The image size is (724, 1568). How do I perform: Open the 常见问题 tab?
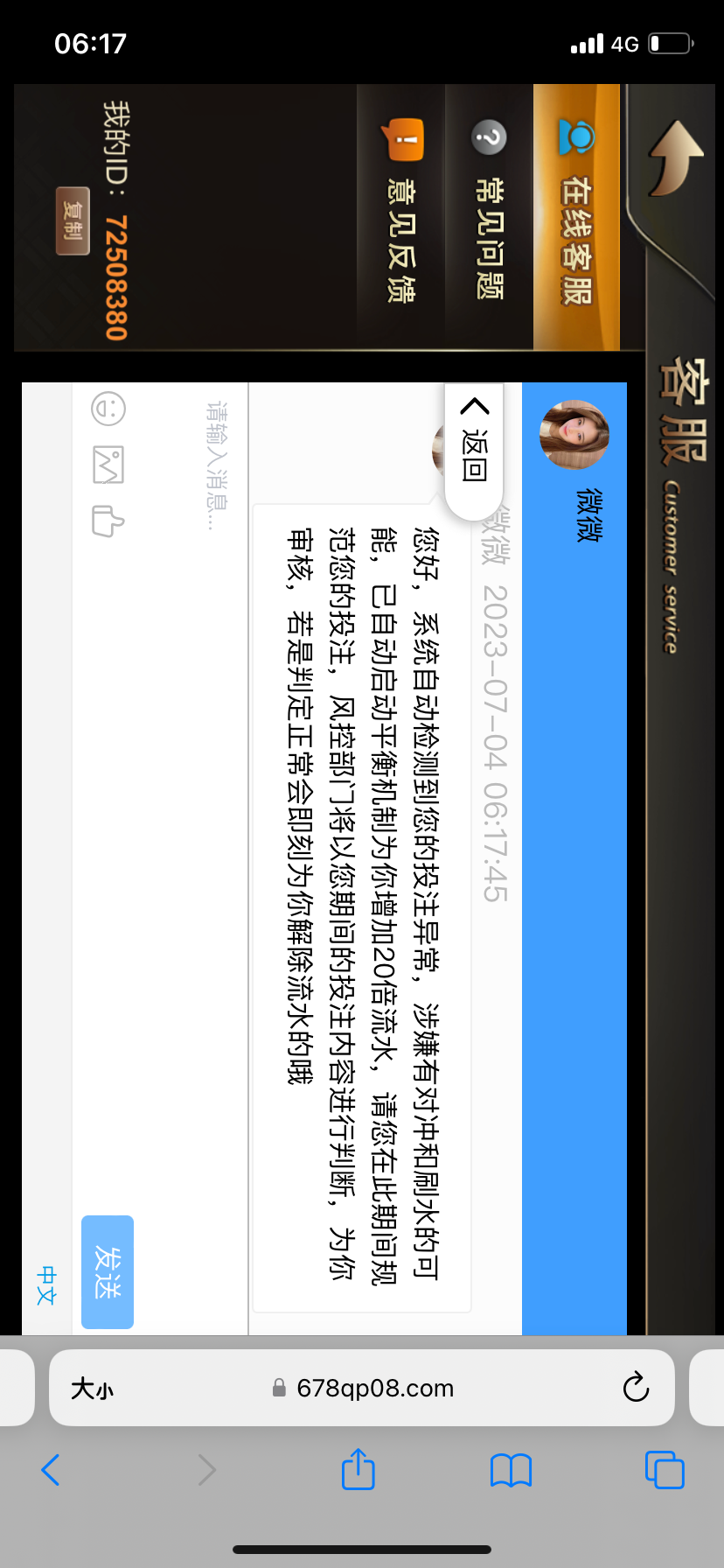[490, 219]
